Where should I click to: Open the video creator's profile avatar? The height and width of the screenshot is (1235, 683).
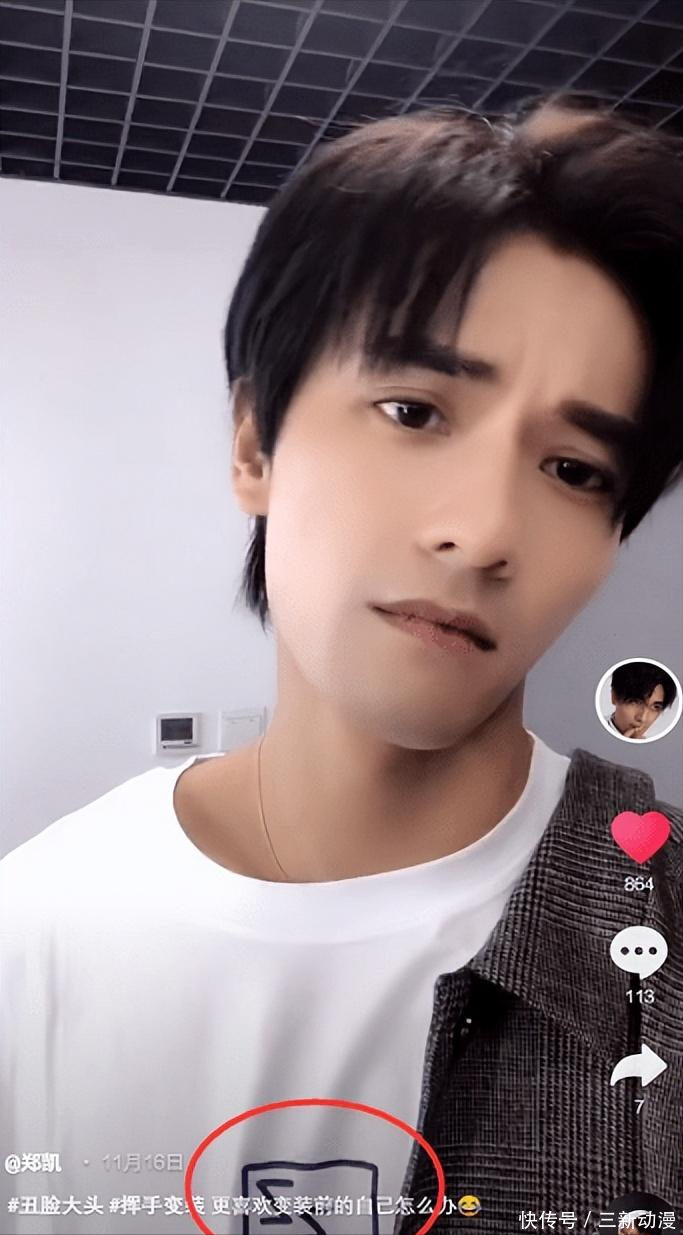point(638,700)
